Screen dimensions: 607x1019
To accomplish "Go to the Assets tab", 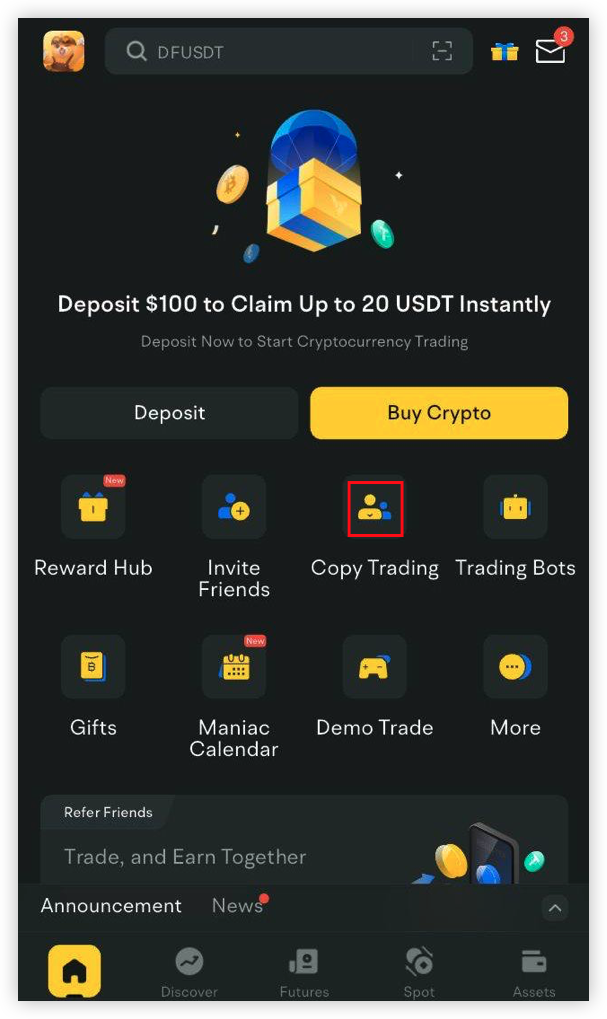I will (534, 973).
